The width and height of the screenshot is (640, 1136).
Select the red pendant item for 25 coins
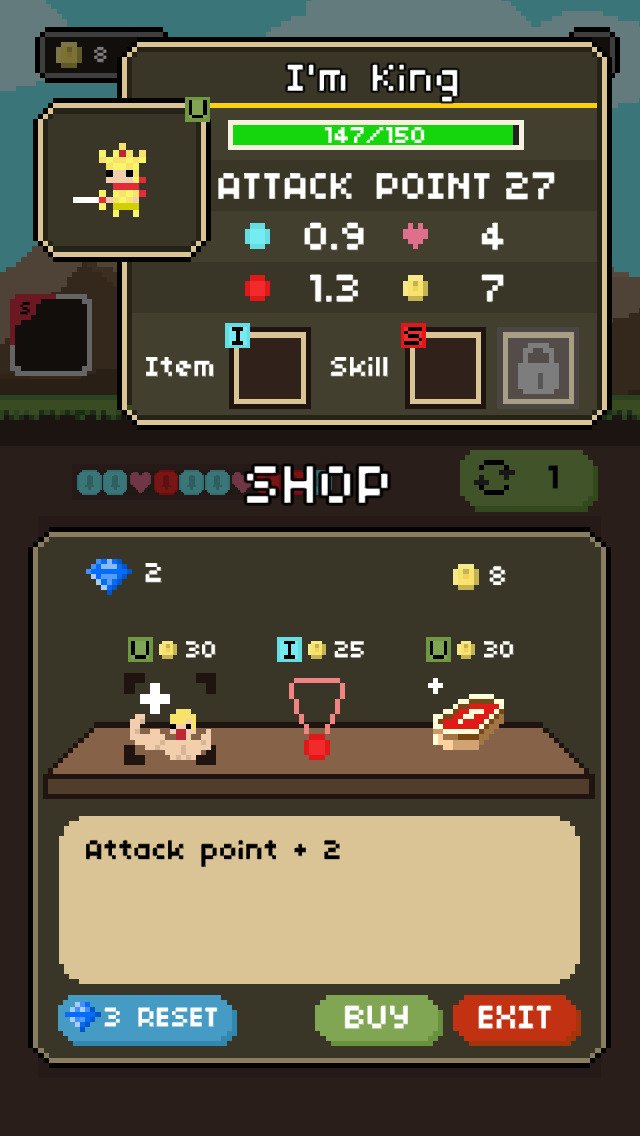[316, 718]
